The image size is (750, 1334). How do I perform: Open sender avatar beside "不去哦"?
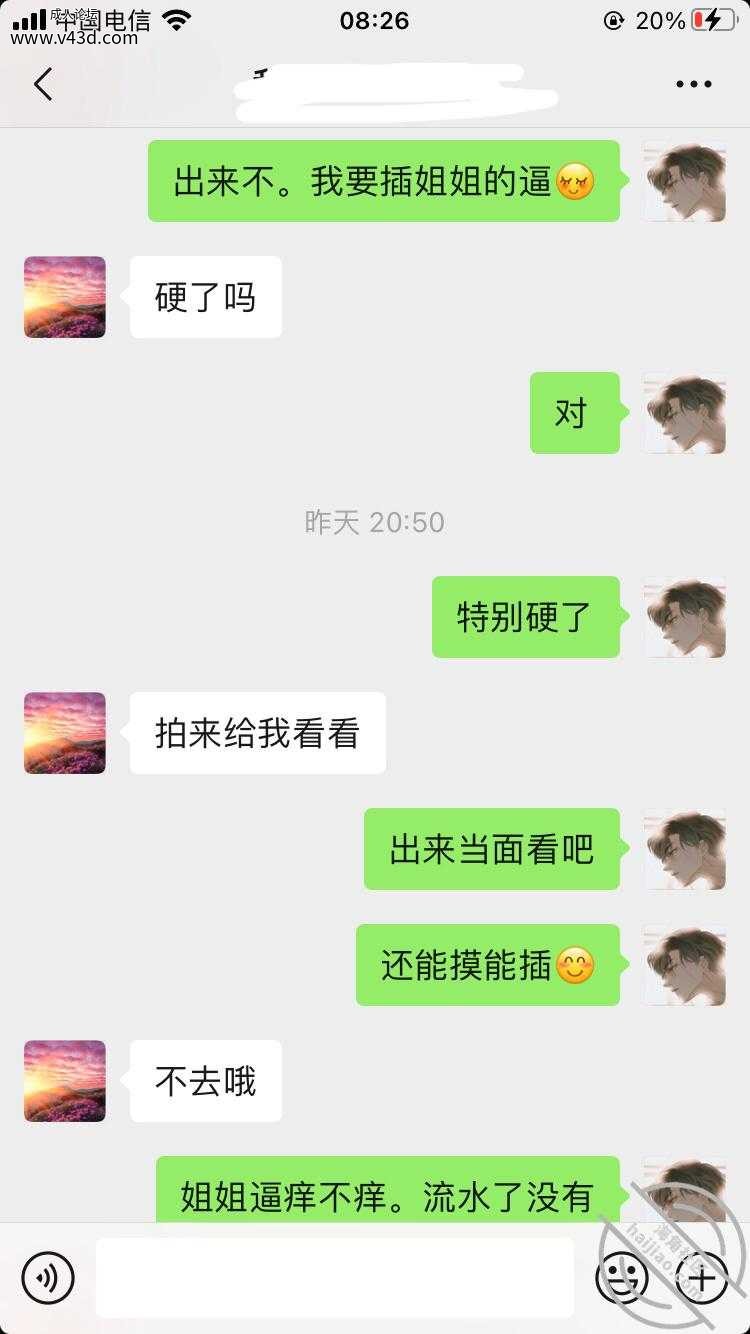point(65,1081)
